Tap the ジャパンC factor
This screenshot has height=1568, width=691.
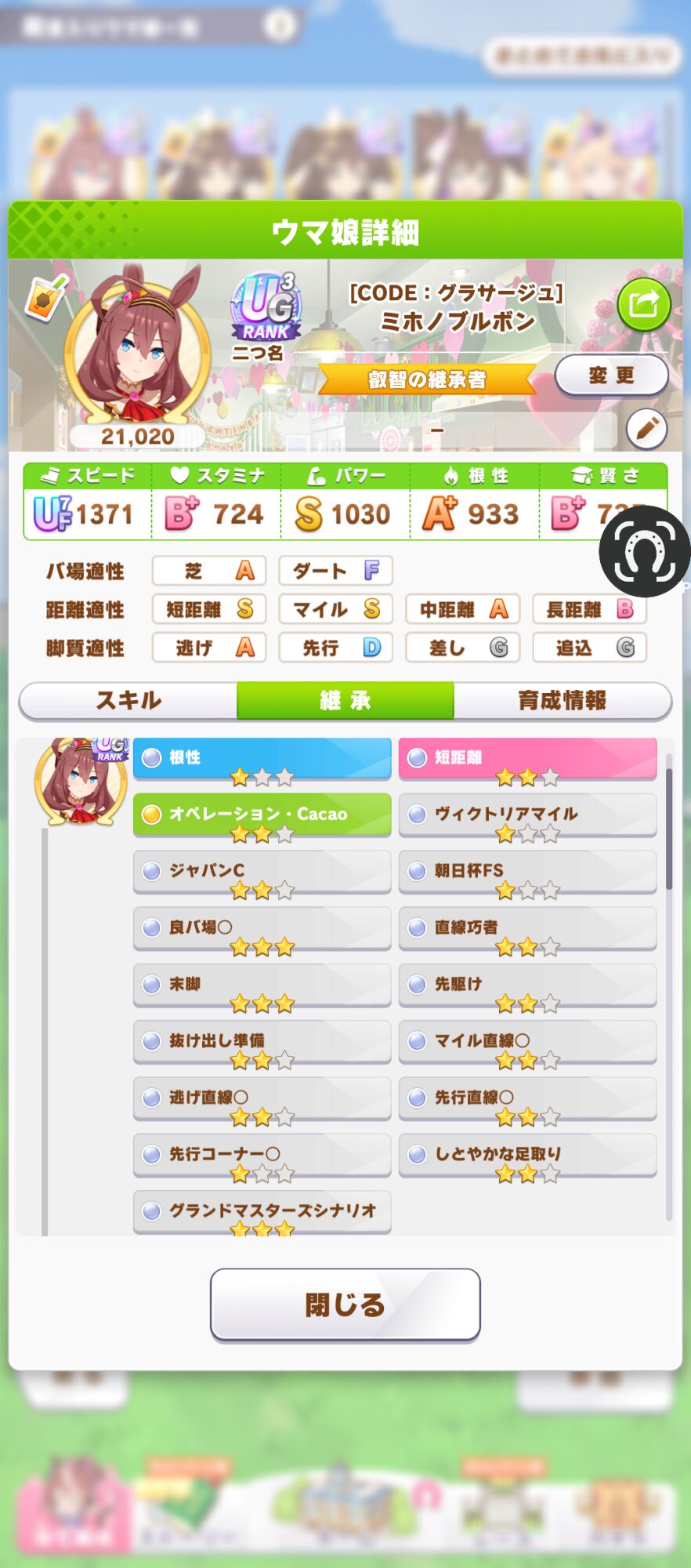tap(262, 872)
